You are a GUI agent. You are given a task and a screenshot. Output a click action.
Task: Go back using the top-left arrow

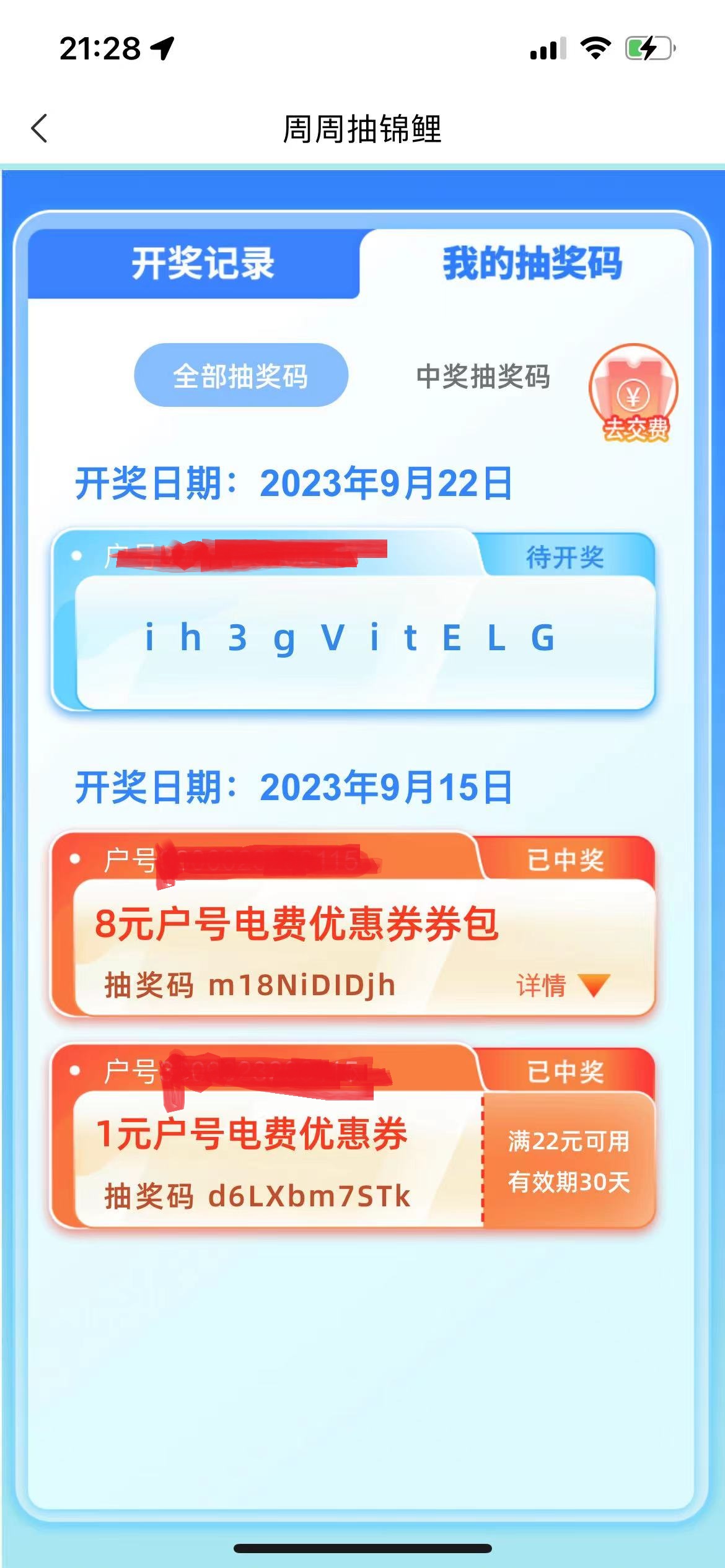click(40, 129)
